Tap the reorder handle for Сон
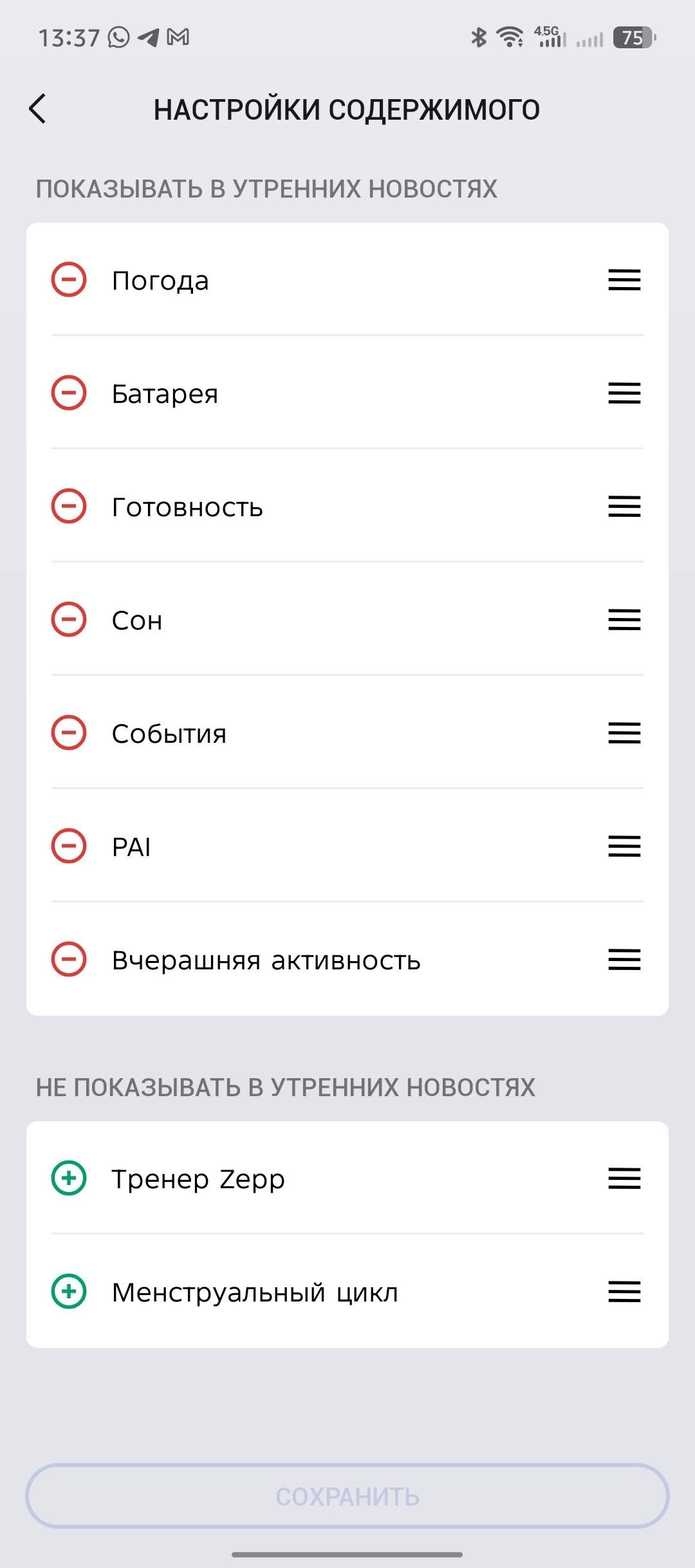 click(624, 620)
